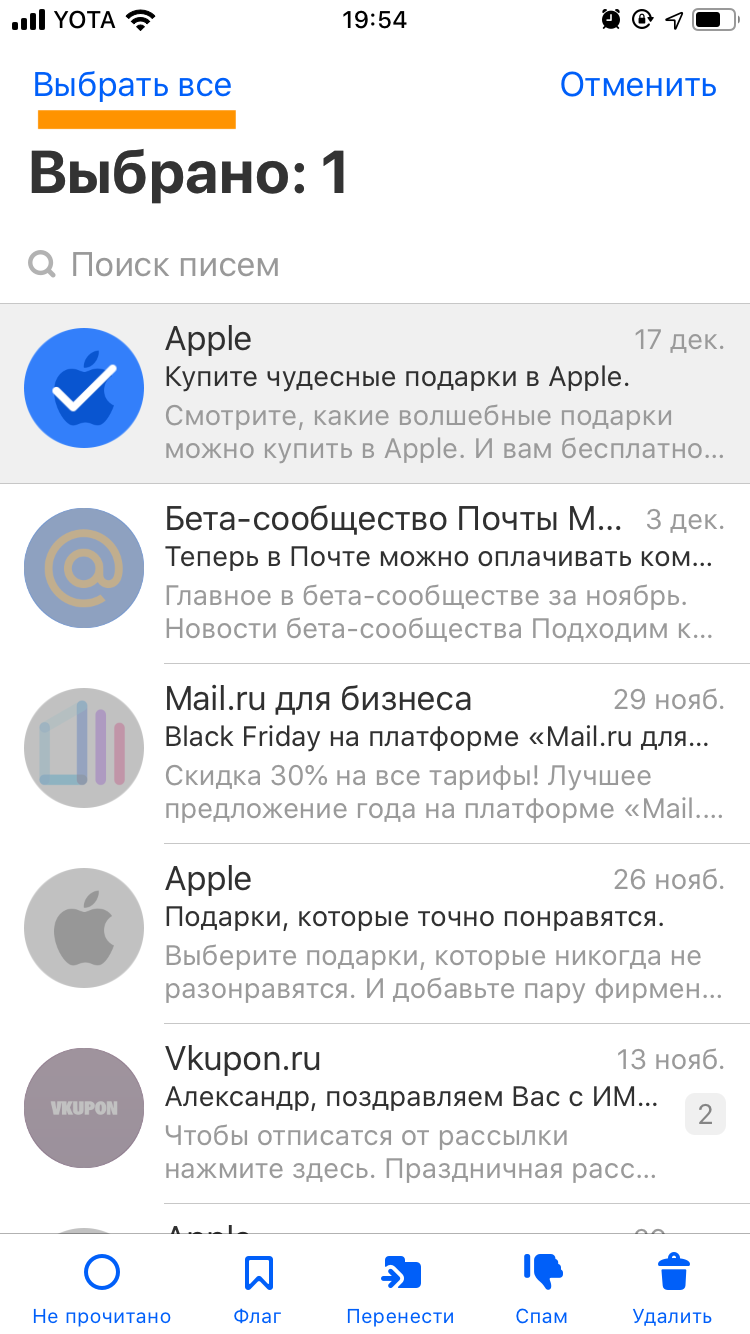Select the Mail.ru для бизнеса email

375,754
